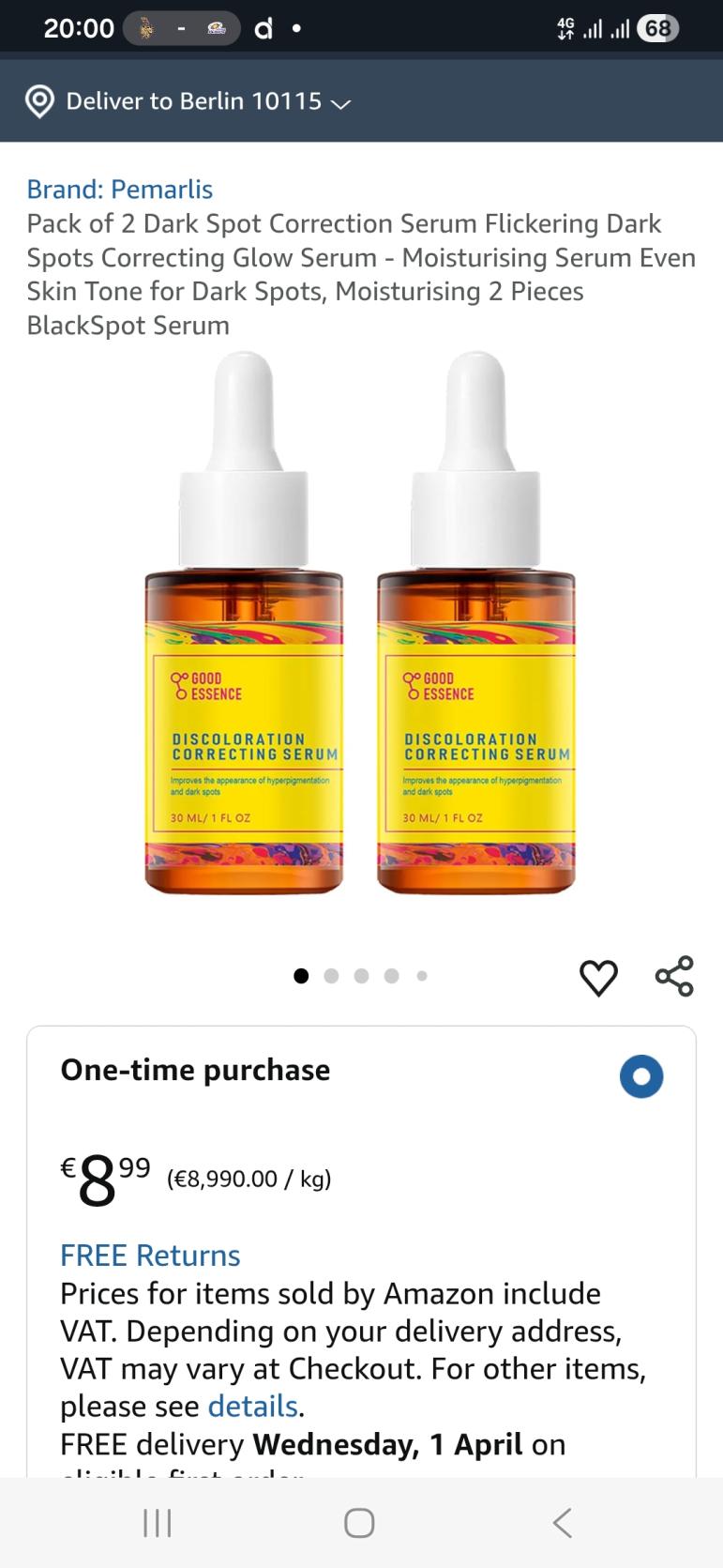The width and height of the screenshot is (723, 1568).
Task: View the serum product image fullscreen
Action: (x=361, y=624)
